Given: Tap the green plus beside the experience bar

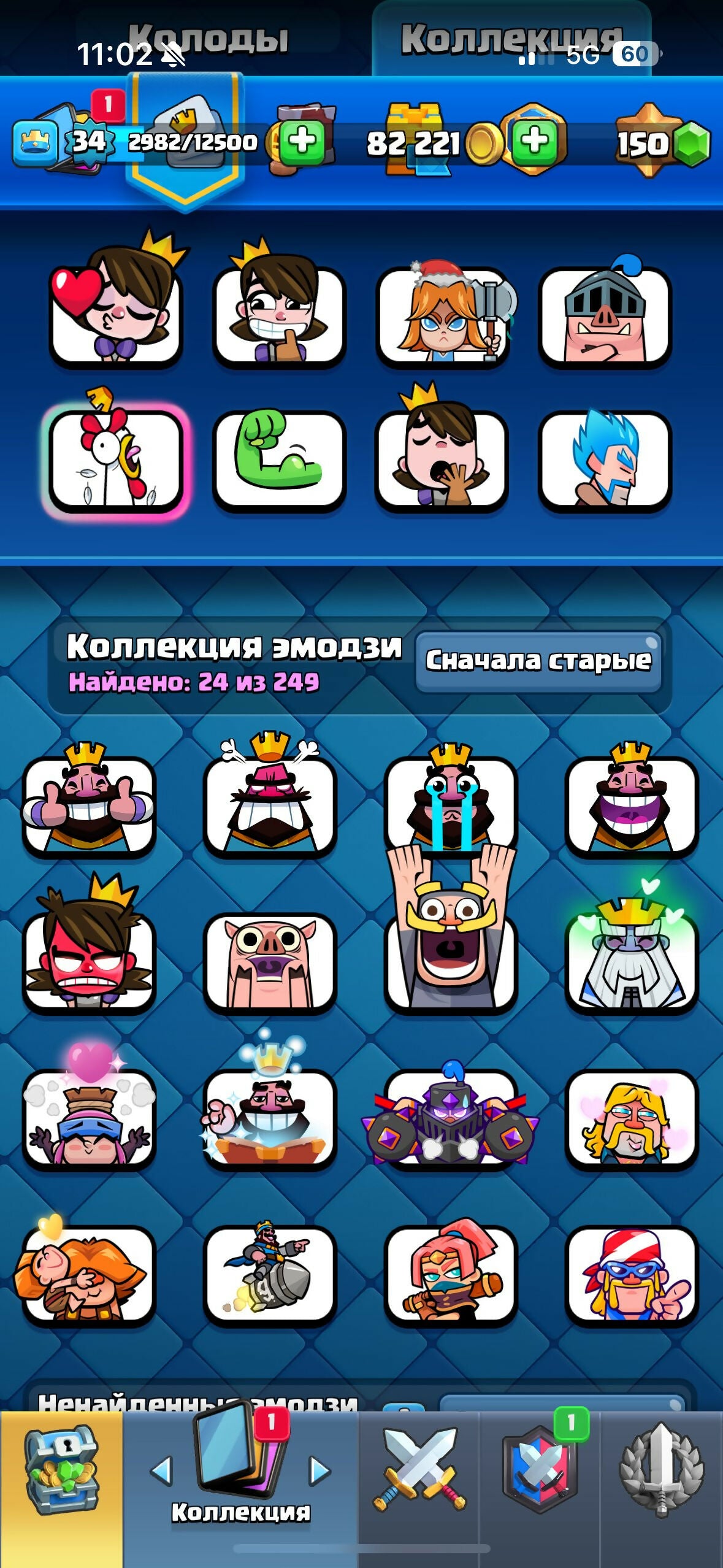Looking at the screenshot, I should click(302, 141).
